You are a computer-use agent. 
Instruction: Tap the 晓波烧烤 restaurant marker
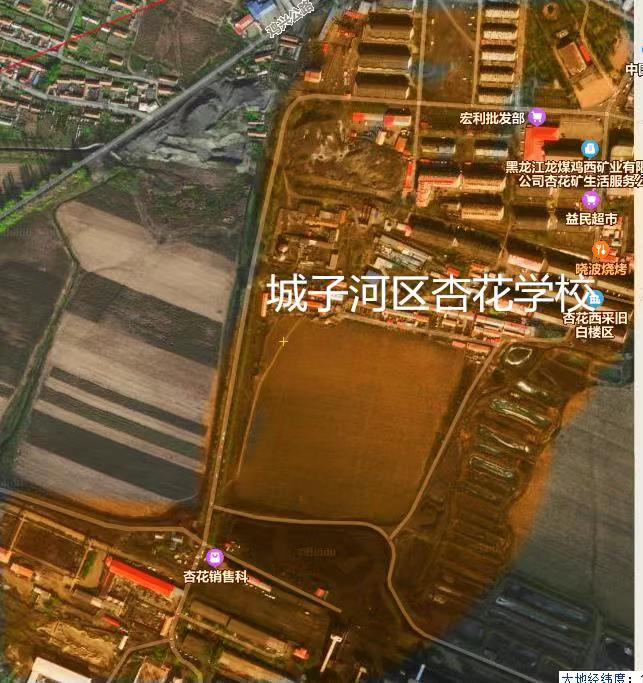click(601, 247)
